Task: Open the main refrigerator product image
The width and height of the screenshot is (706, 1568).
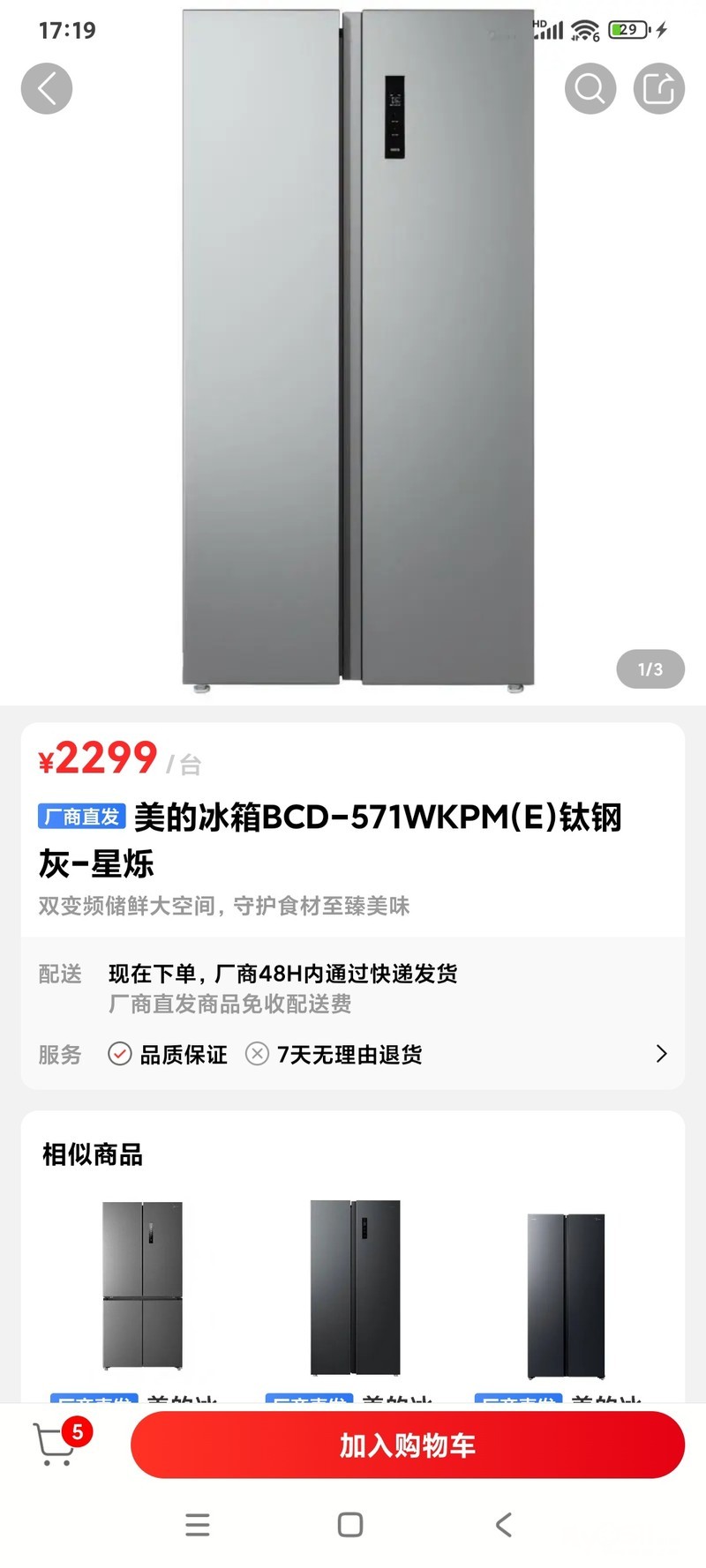Action: pyautogui.click(x=357, y=353)
